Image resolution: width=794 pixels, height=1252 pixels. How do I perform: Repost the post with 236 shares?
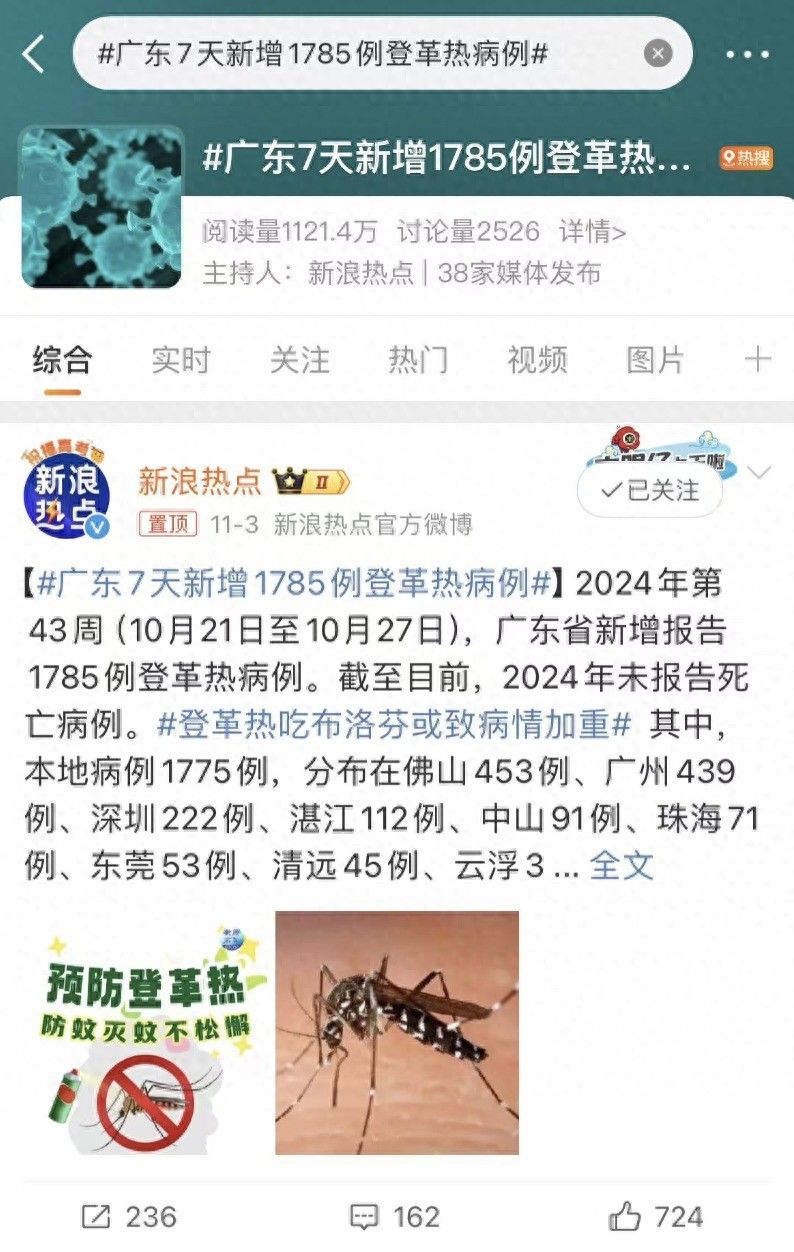(x=128, y=1216)
